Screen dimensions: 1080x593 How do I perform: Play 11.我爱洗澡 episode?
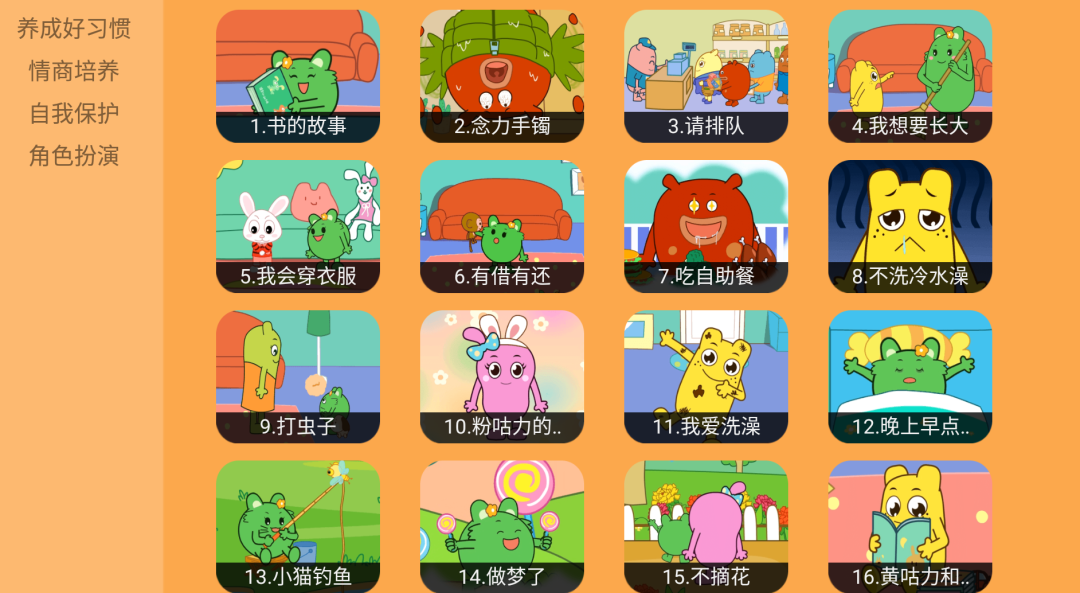(x=706, y=376)
